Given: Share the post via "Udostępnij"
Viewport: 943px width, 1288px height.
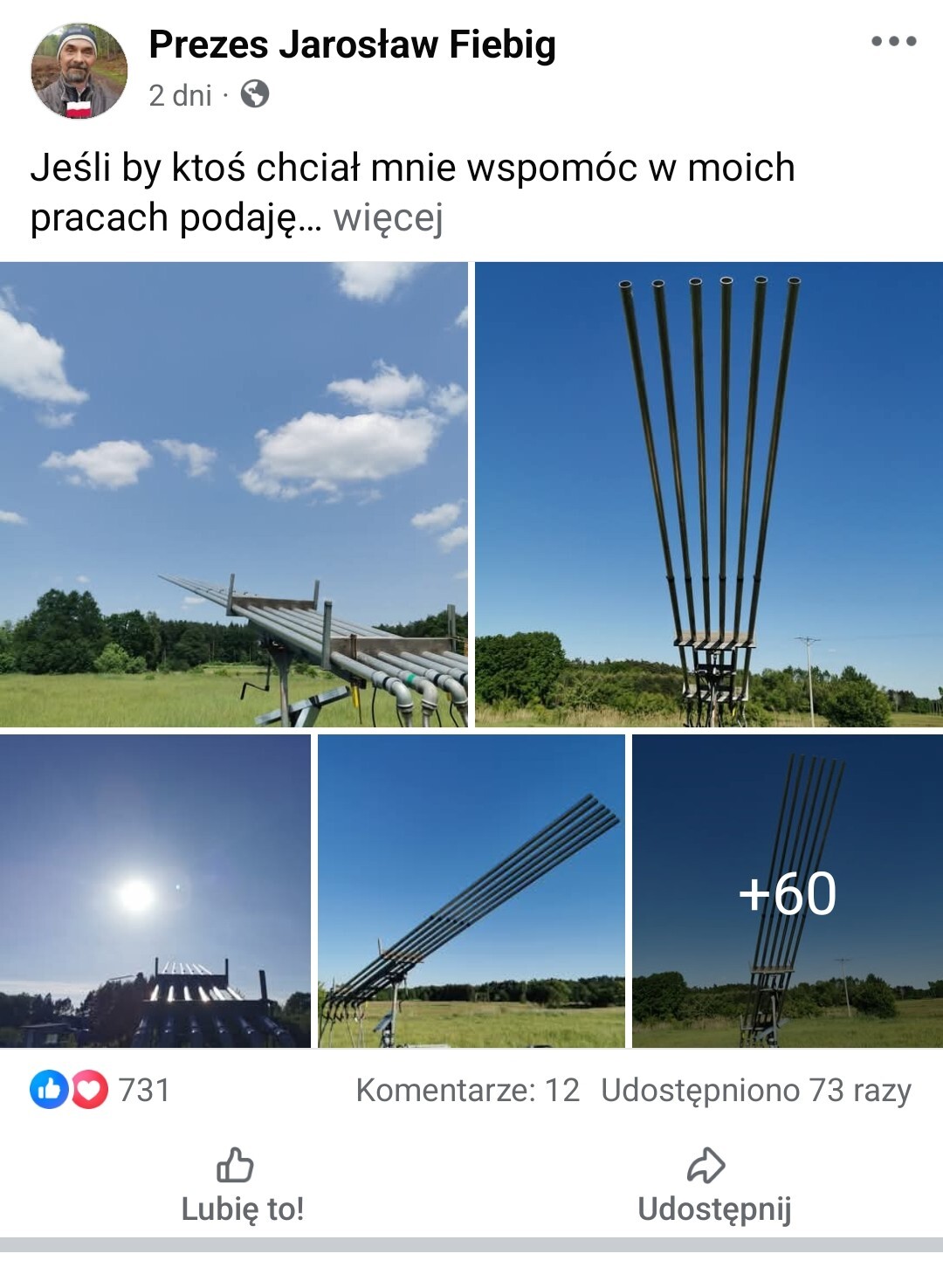Looking at the screenshot, I should [x=714, y=1186].
